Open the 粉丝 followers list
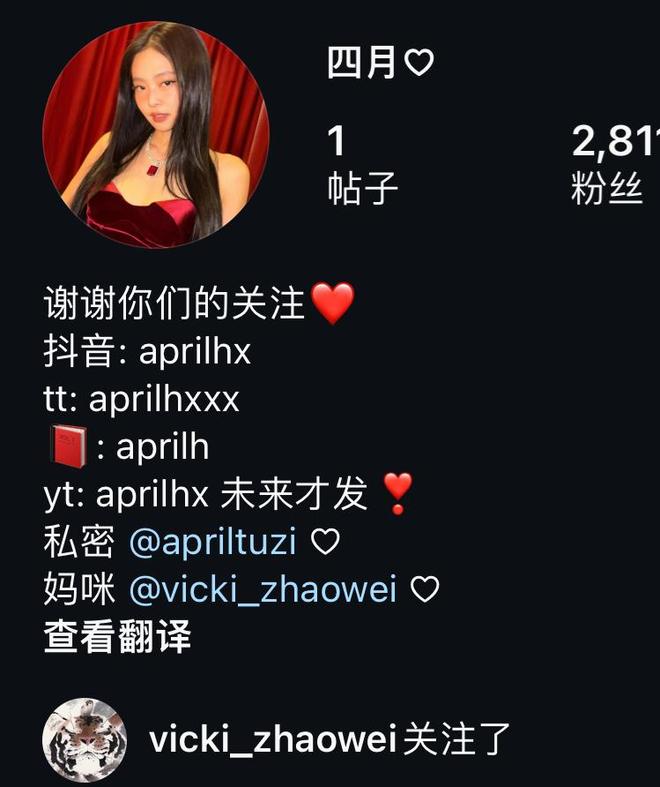 pos(612,164)
